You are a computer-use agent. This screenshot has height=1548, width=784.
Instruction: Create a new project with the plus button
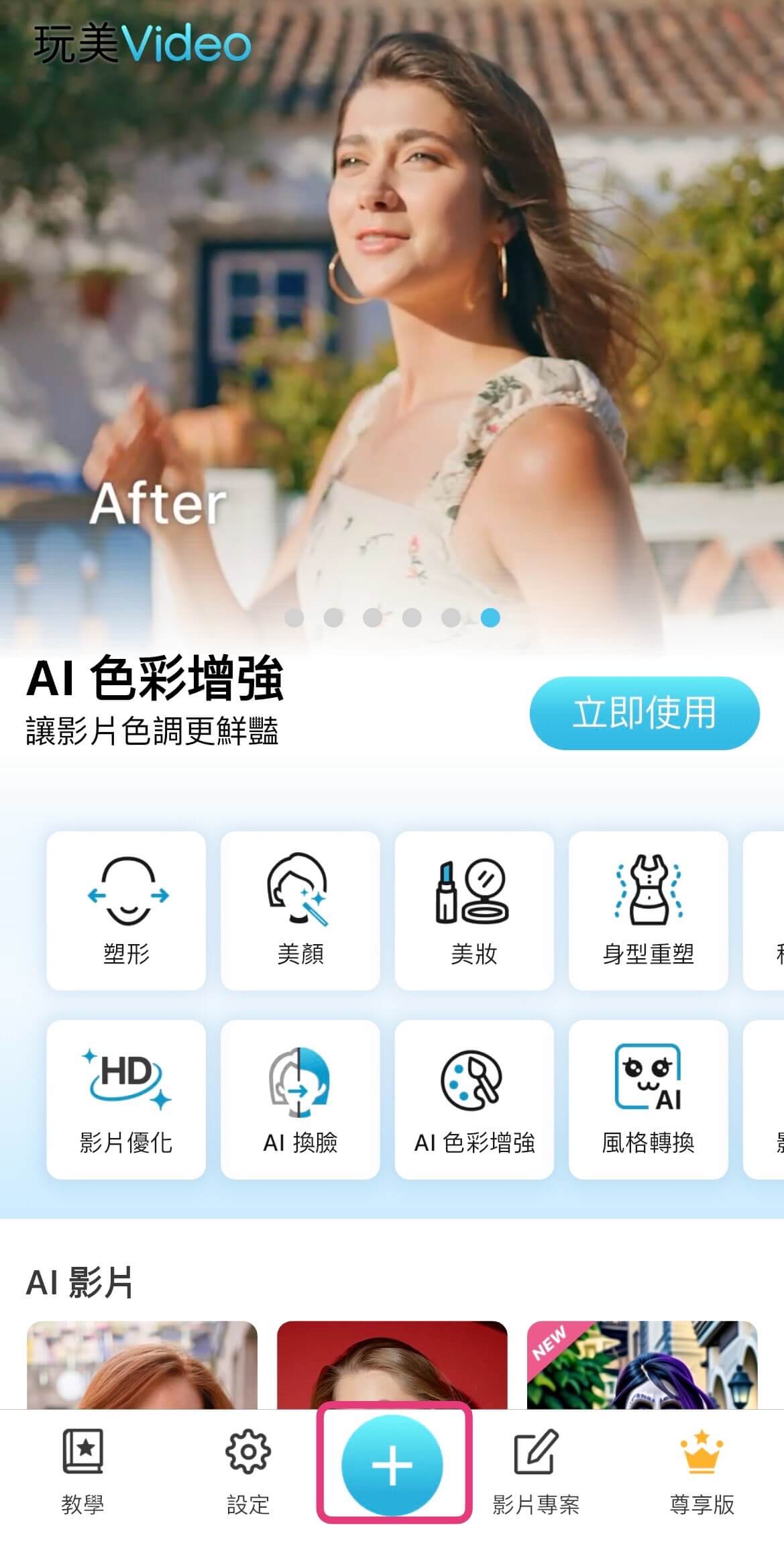pos(392,1465)
